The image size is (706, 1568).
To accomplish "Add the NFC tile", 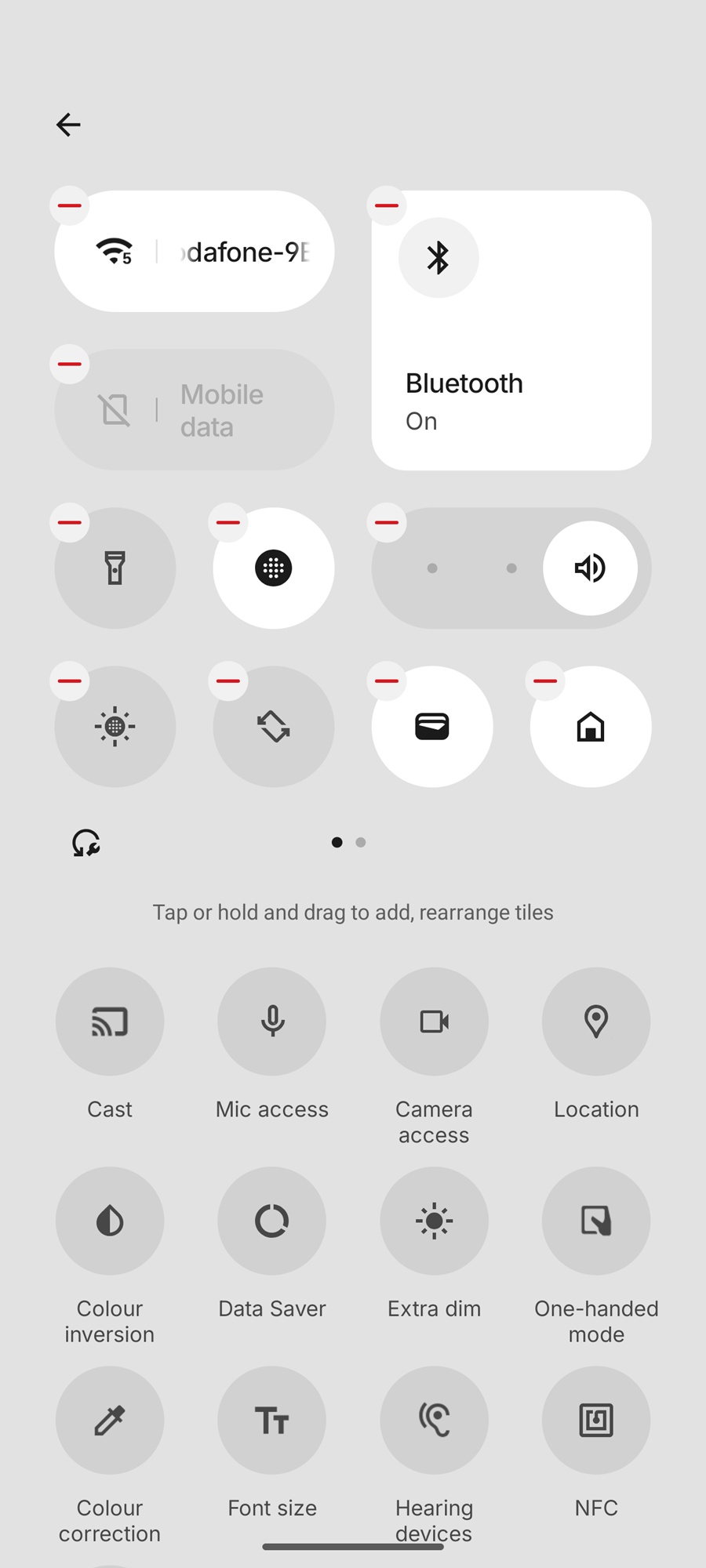I will pyautogui.click(x=596, y=1420).
